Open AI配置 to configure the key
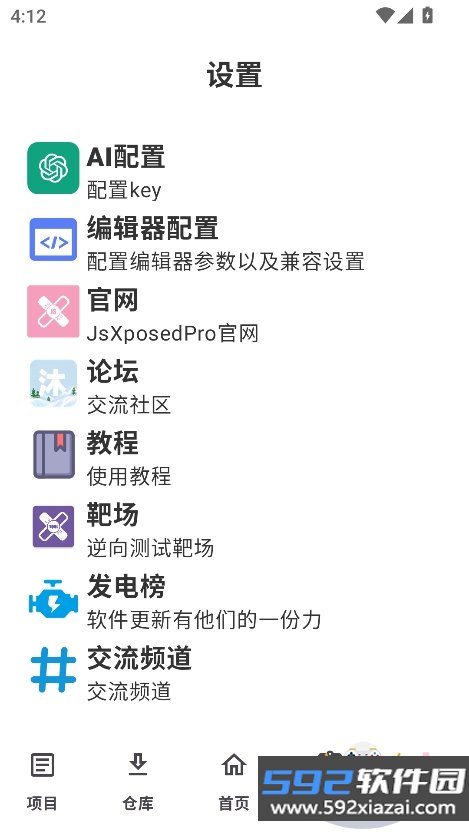469x834 pixels. (x=234, y=168)
